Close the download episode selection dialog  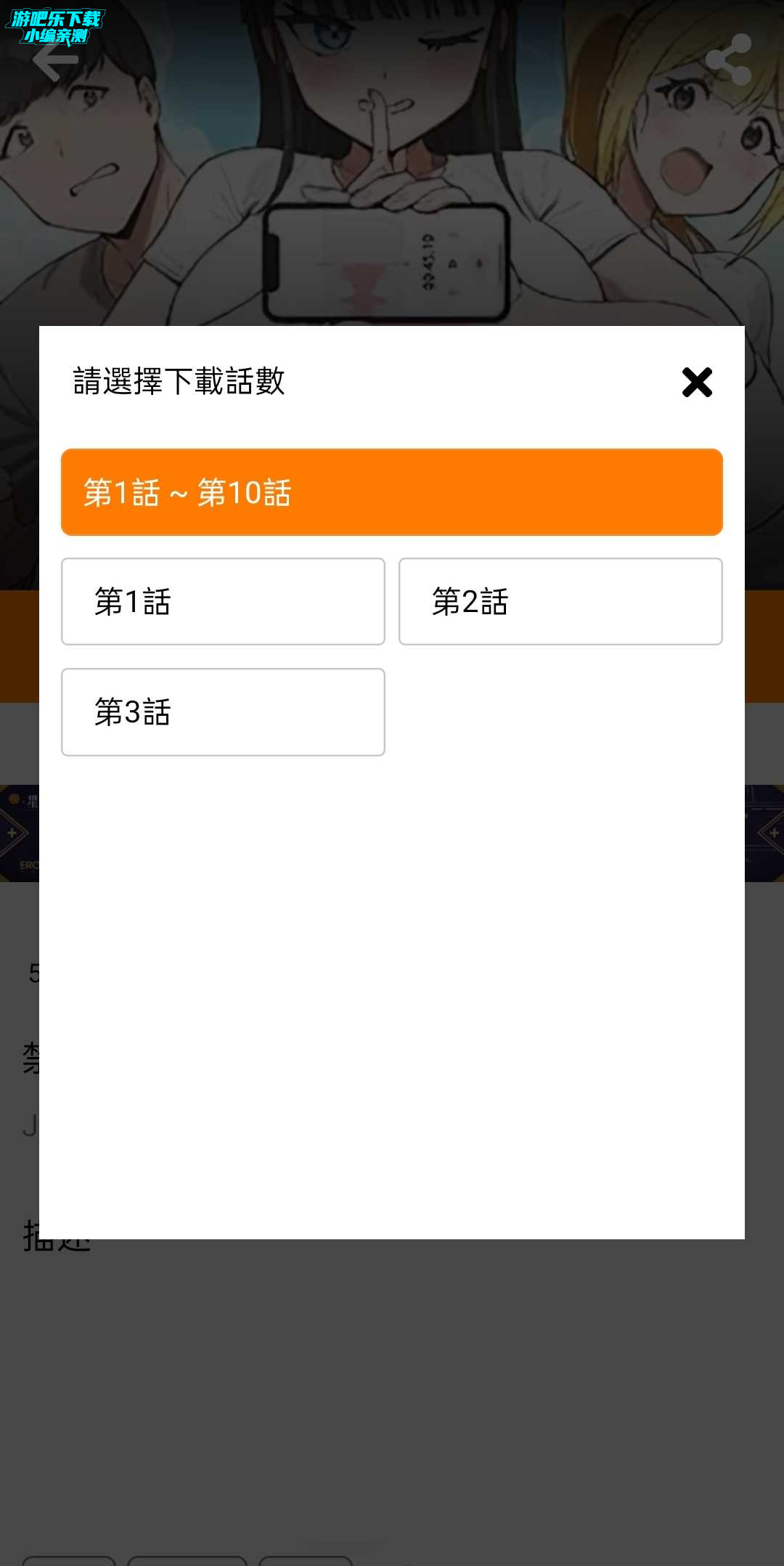697,382
